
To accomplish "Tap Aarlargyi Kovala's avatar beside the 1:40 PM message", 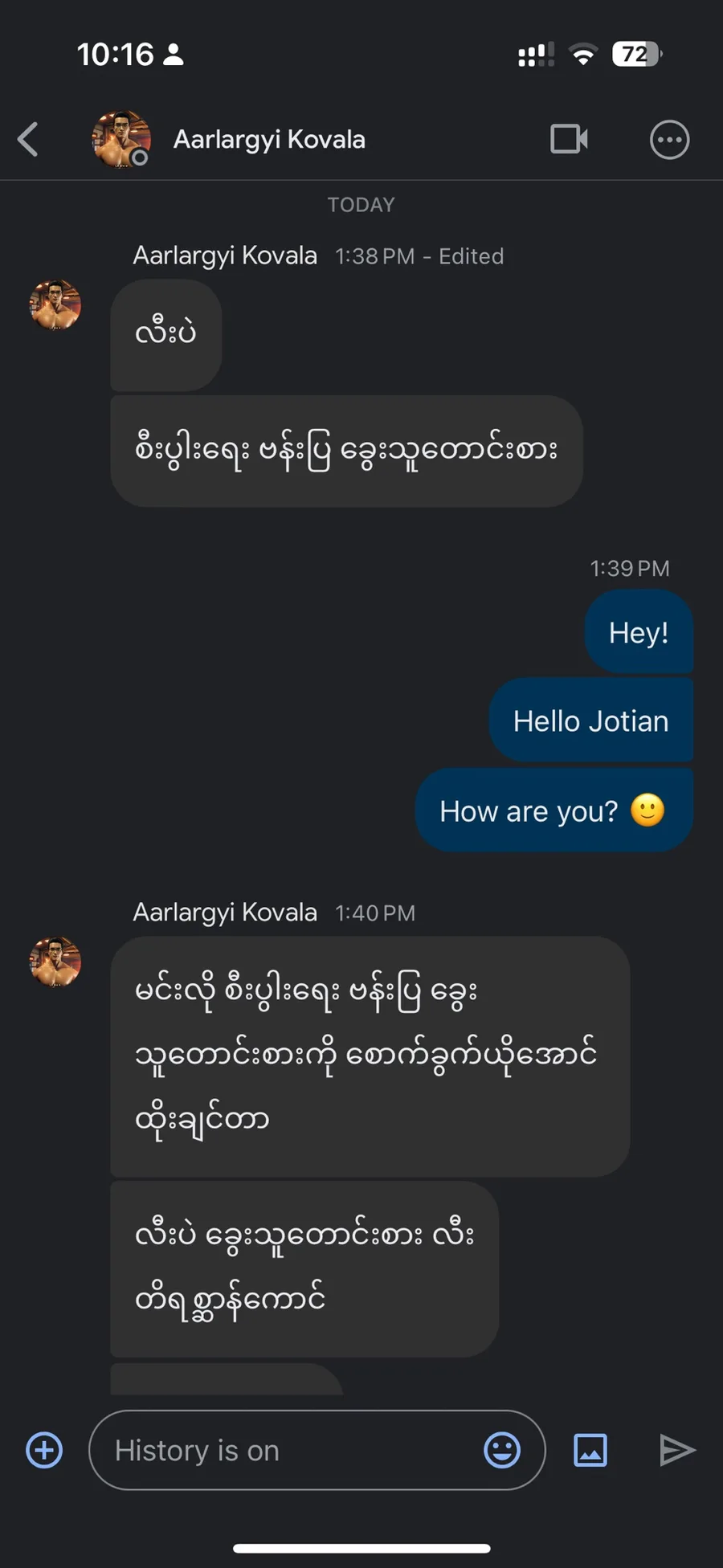I will pos(55,961).
